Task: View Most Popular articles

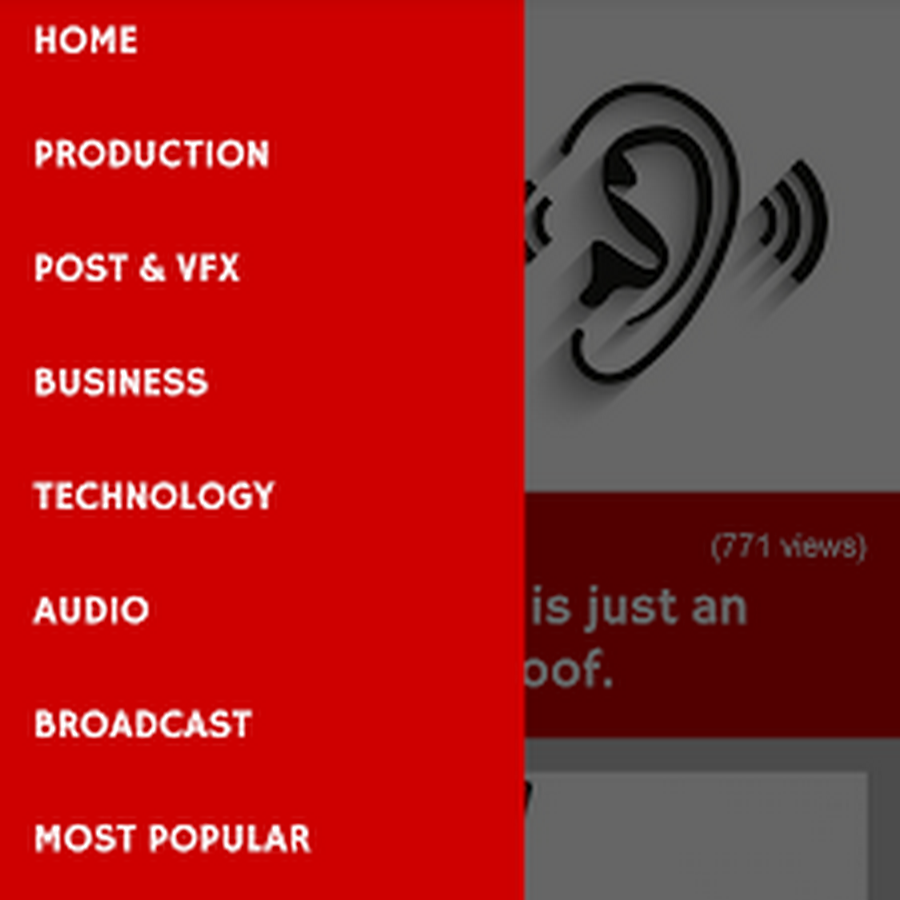Action: click(172, 838)
